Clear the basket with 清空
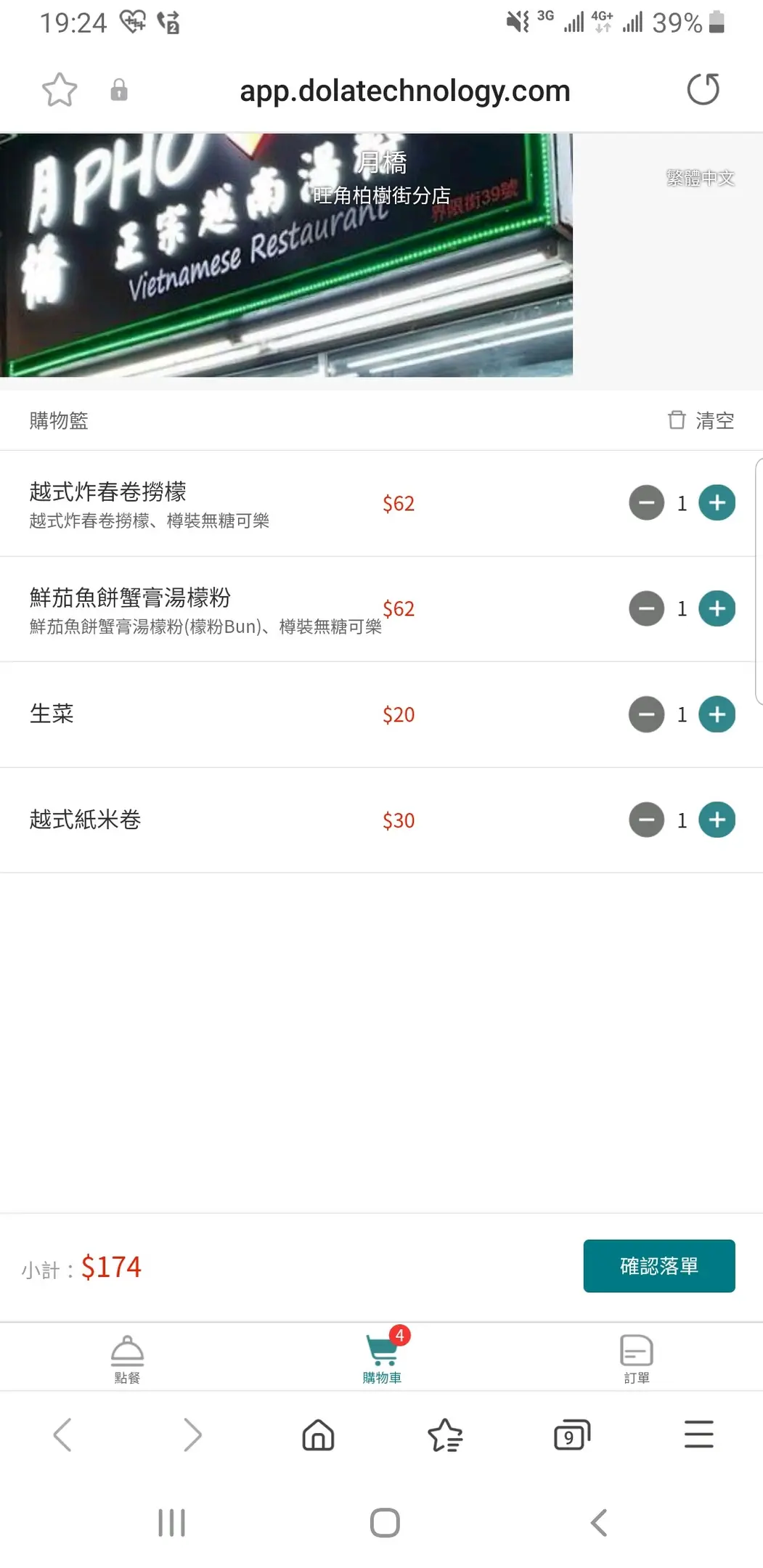763x1568 pixels. (701, 420)
